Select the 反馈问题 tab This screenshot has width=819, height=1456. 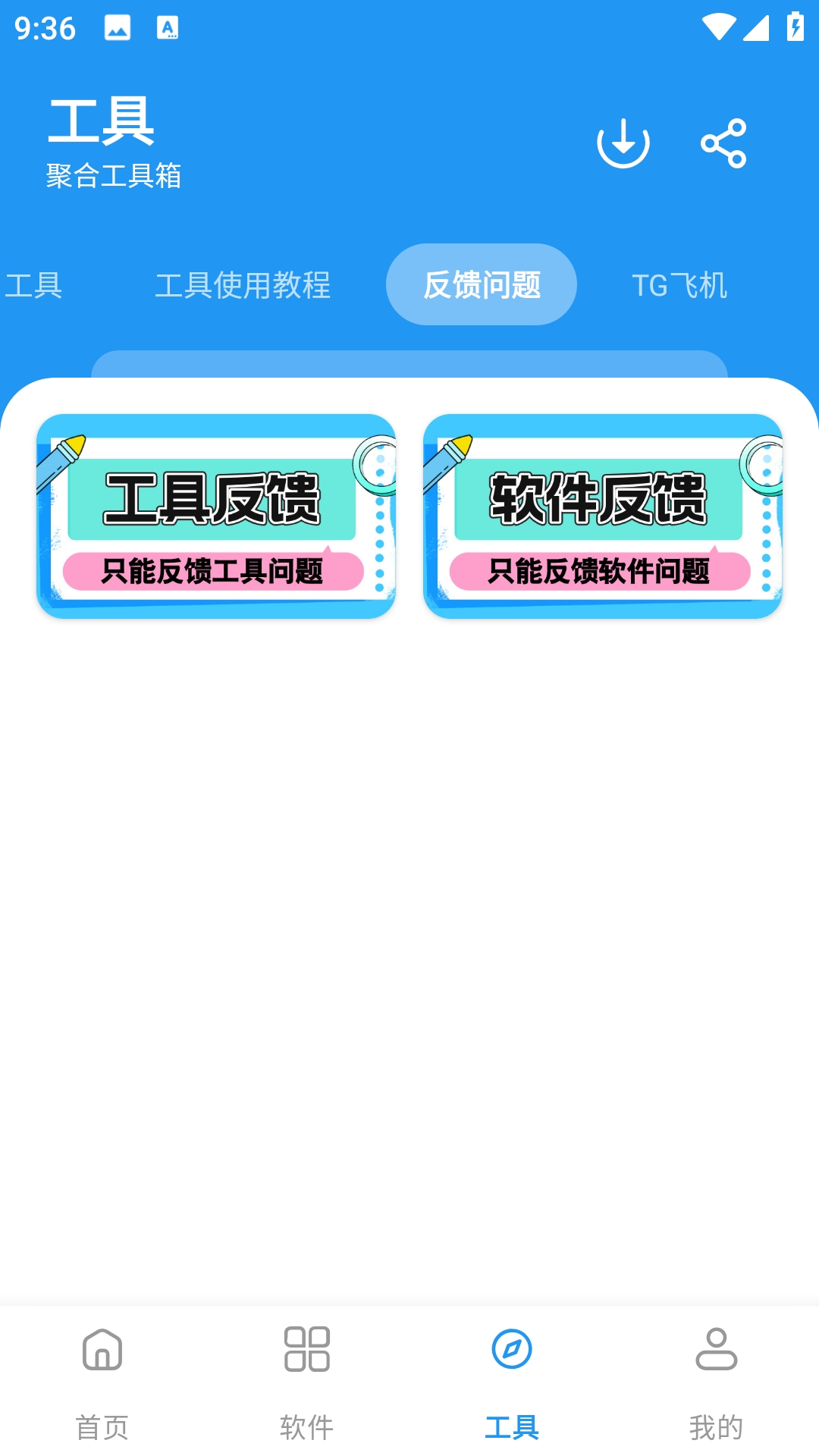(x=482, y=285)
